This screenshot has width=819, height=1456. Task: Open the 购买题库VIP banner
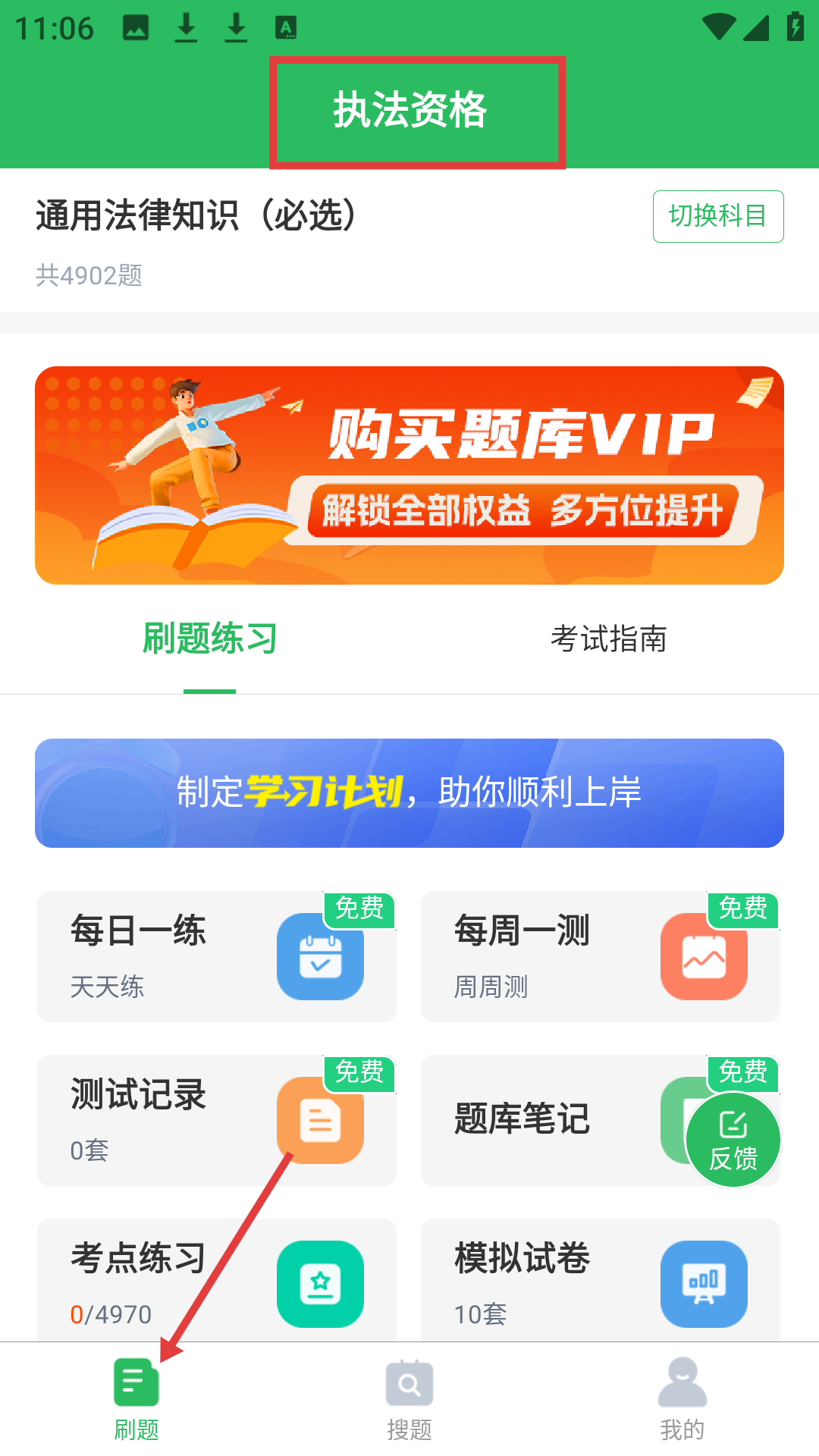tap(409, 475)
